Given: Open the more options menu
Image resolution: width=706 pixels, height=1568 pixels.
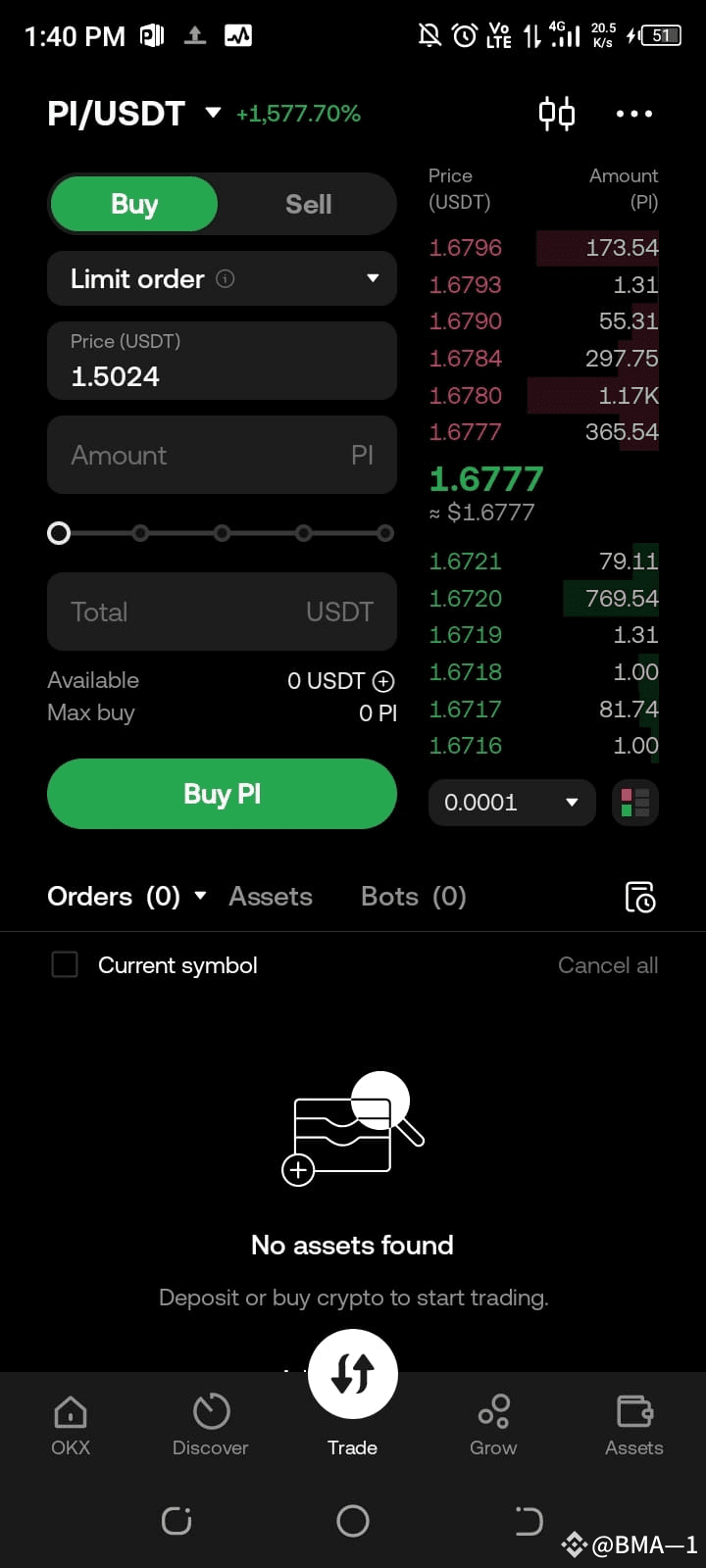Looking at the screenshot, I should coord(633,114).
